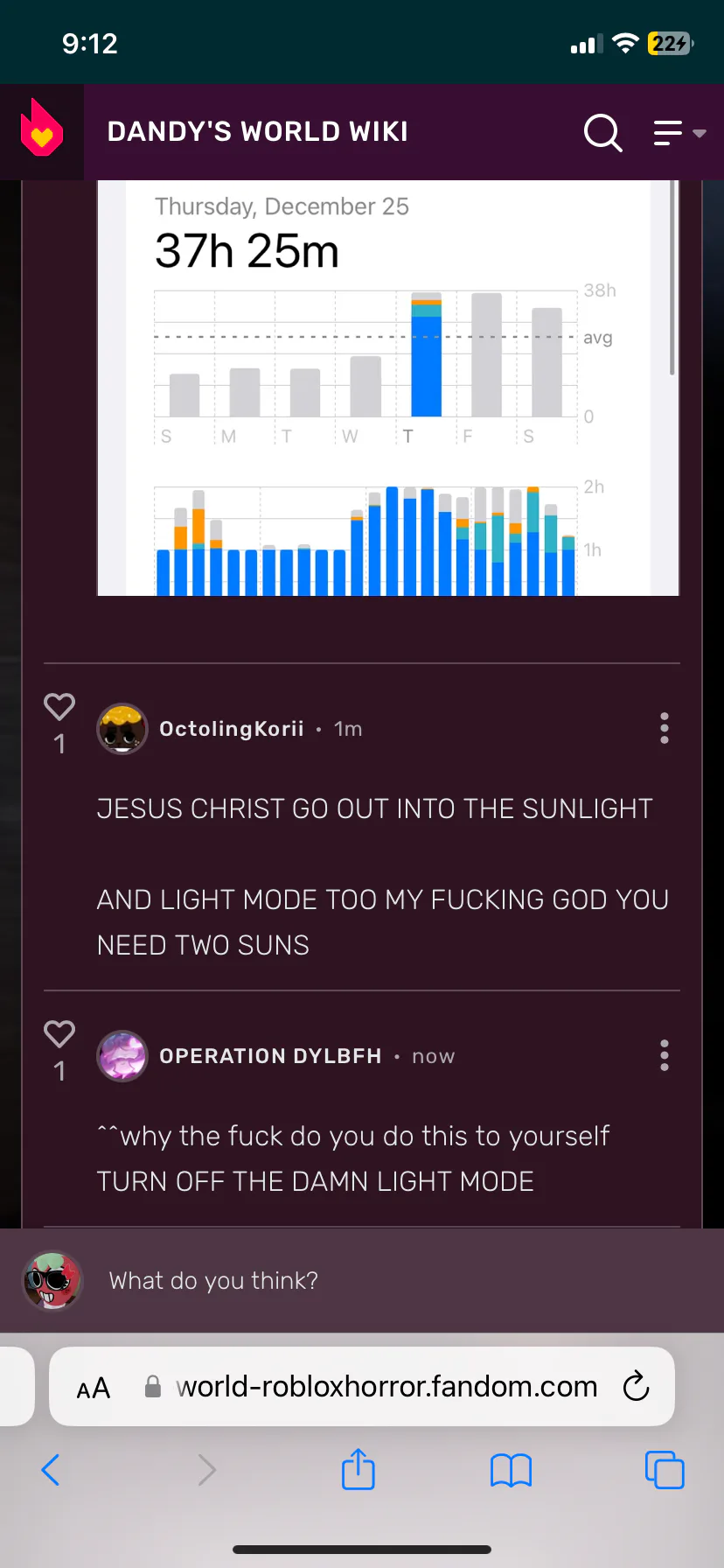Like OPERATION DYLBFH's comment
The height and width of the screenshot is (1568, 724).
pos(59,1034)
